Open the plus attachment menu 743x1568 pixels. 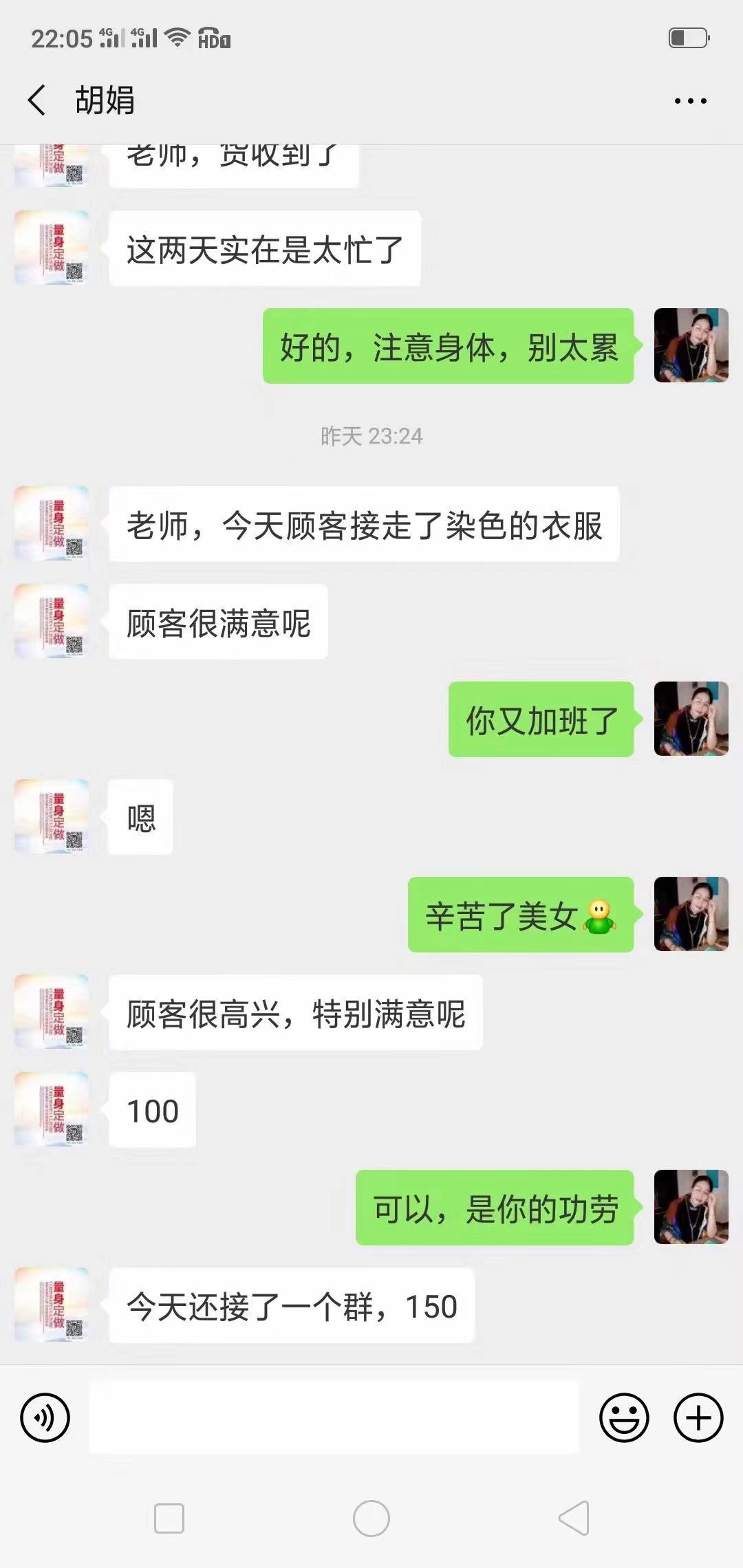[698, 1417]
